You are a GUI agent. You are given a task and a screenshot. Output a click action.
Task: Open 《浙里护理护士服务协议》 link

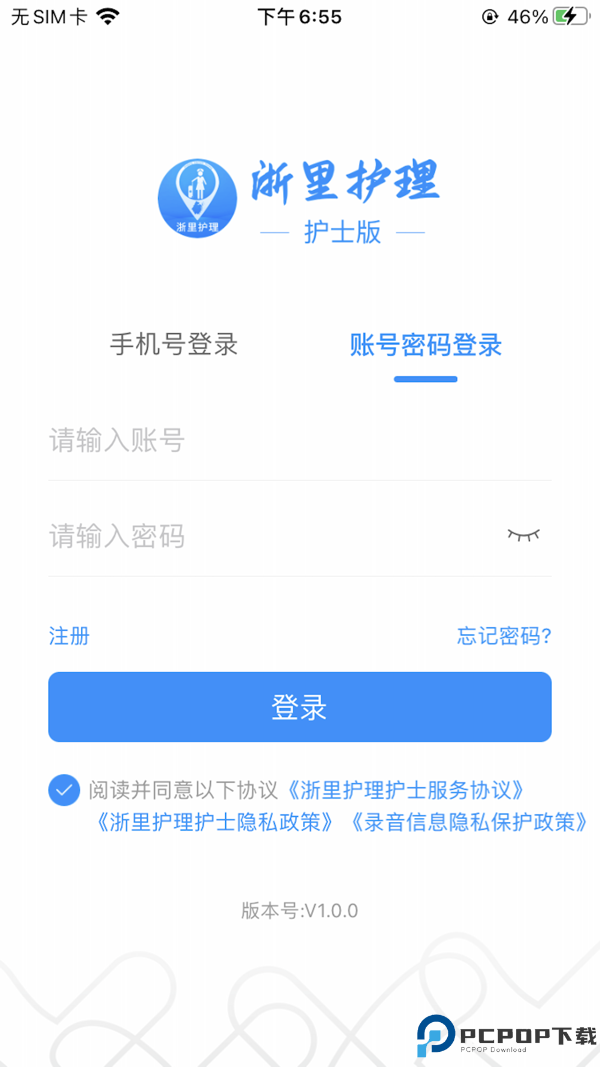click(405, 790)
